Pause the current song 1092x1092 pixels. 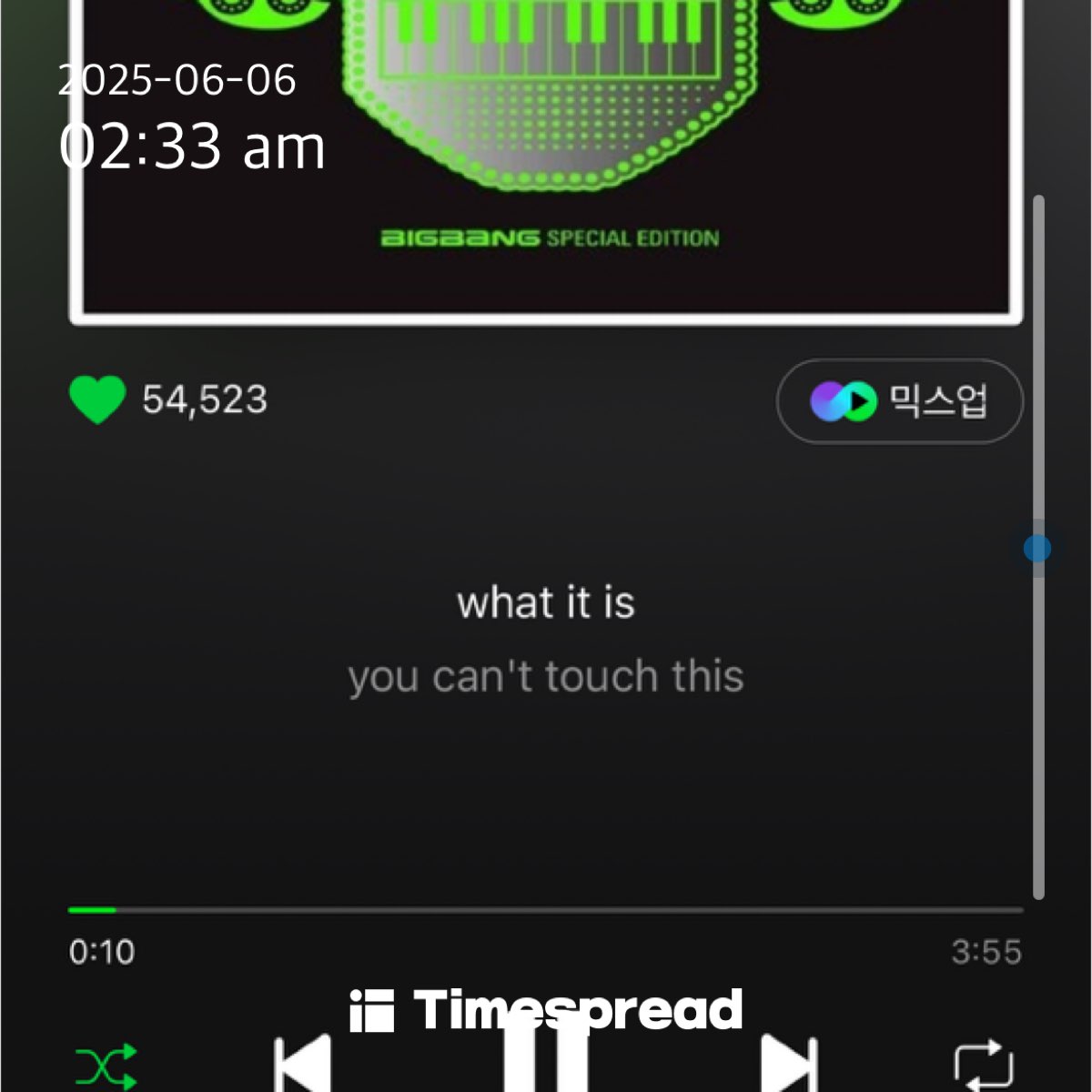(546, 1060)
